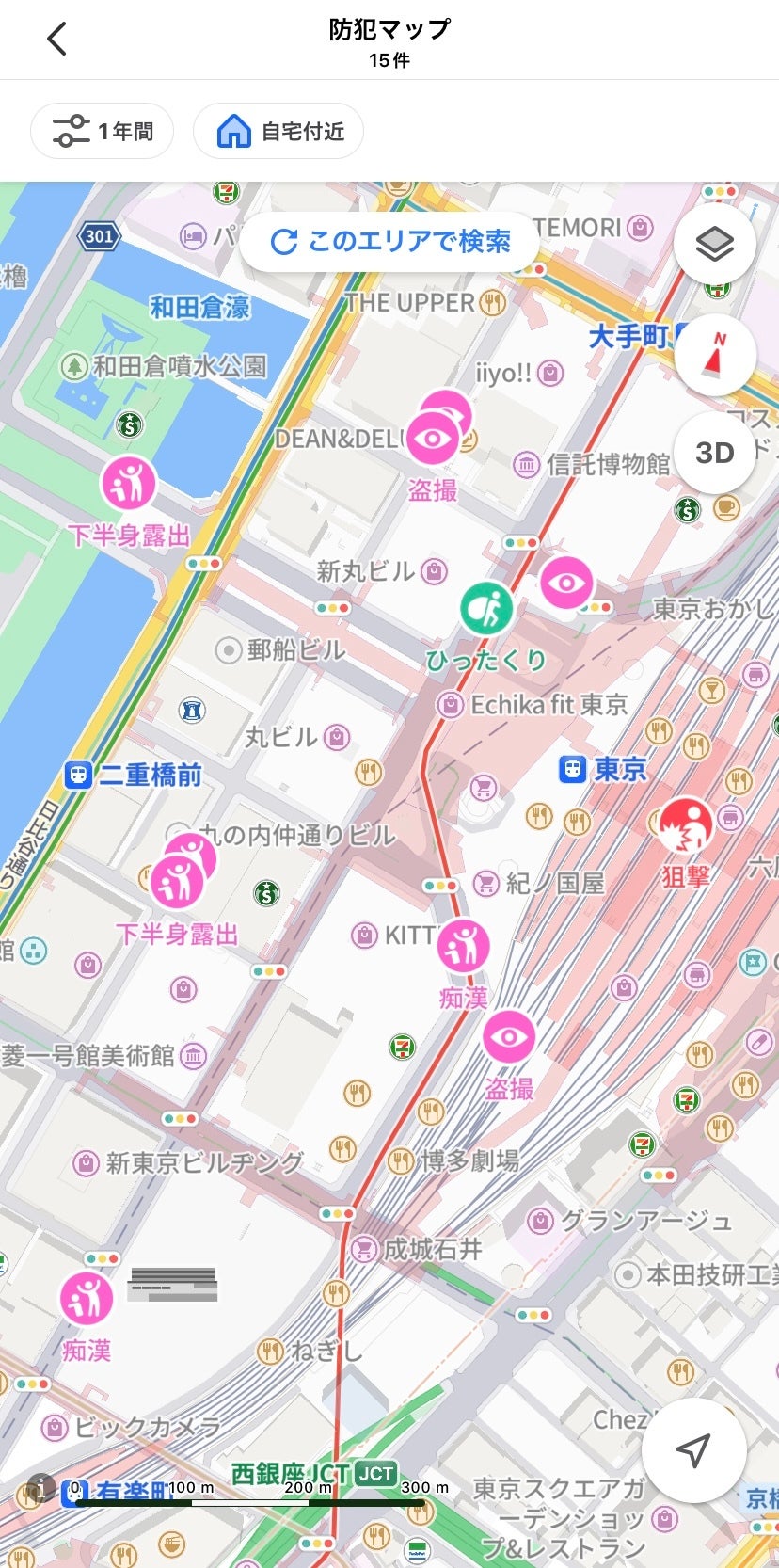Open the 痴漢 marker near 紀ノ国屋
Image resolution: width=779 pixels, height=1568 pixels.
tap(463, 946)
